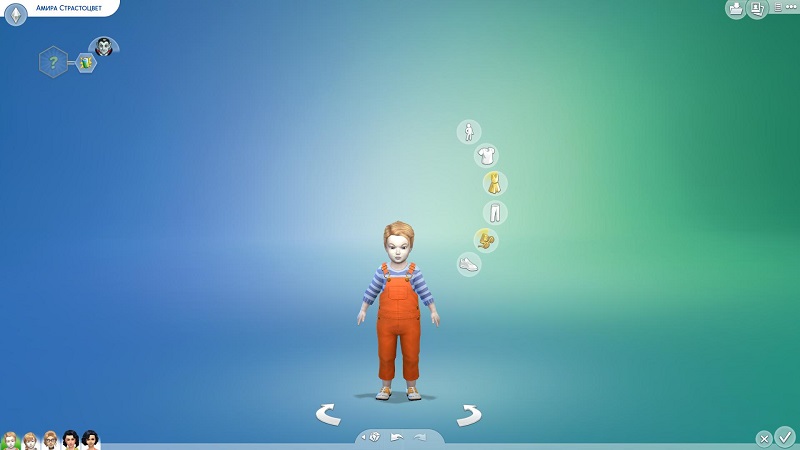Undo the last change
The height and width of the screenshot is (450, 800).
398,438
